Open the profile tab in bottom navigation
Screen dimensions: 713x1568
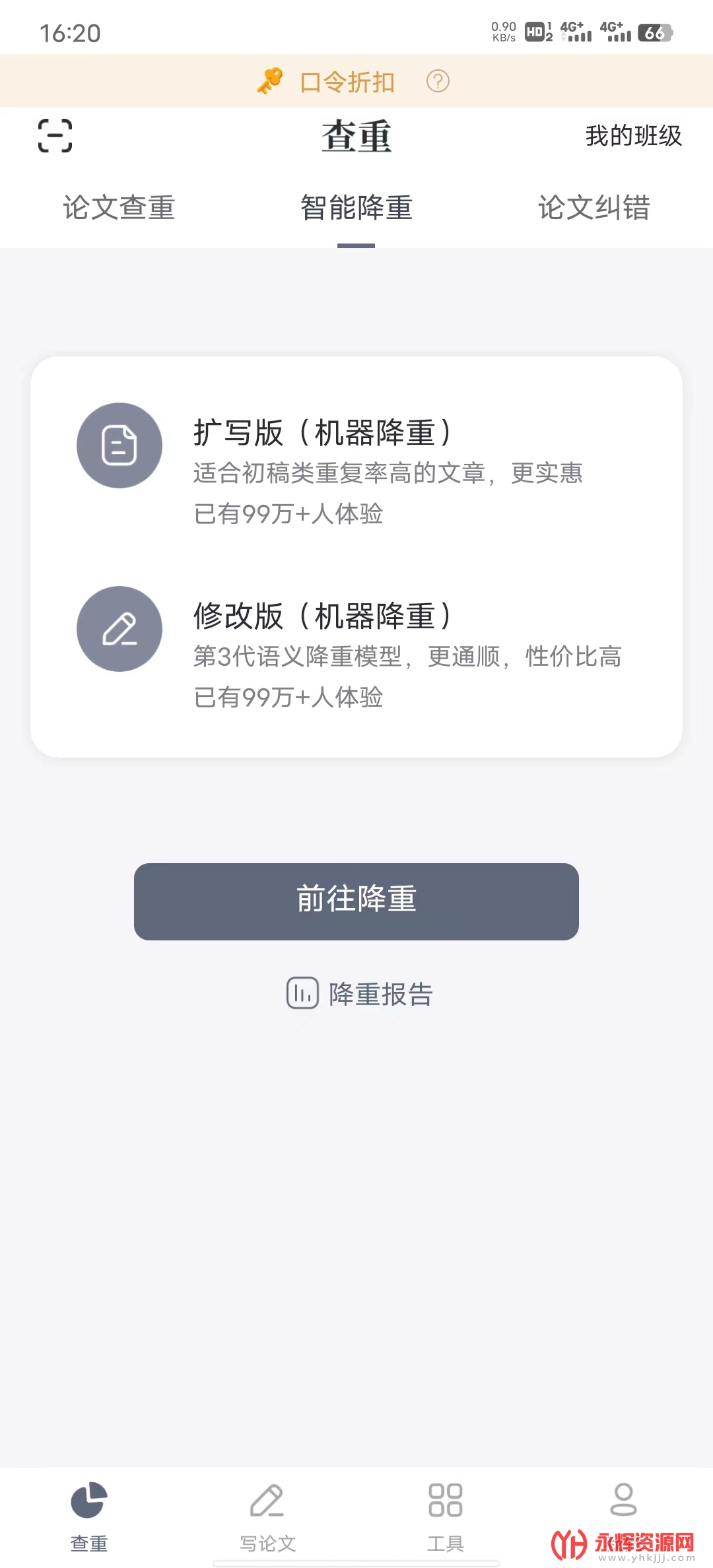(x=623, y=1499)
